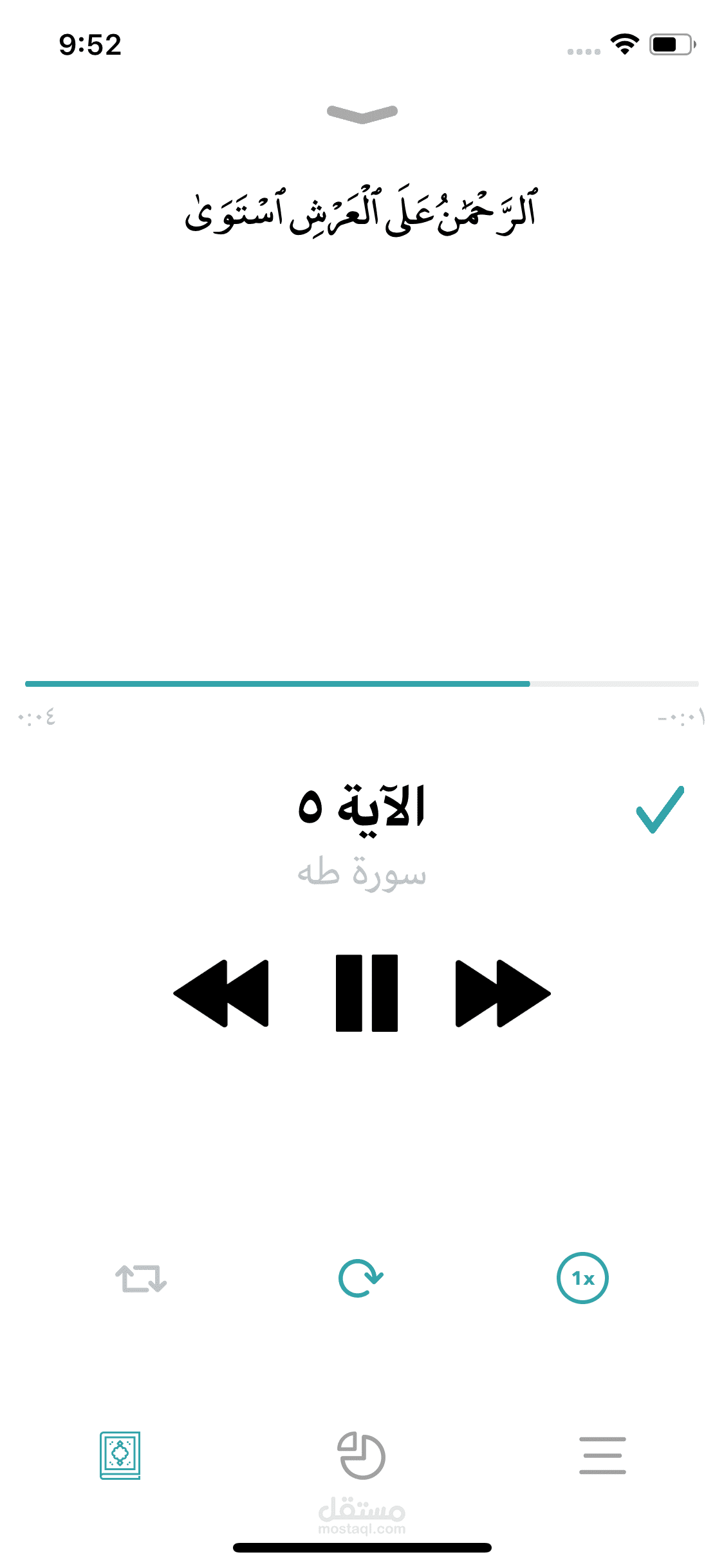Change the 1x playback speed
724x1568 pixels.
click(x=582, y=1278)
